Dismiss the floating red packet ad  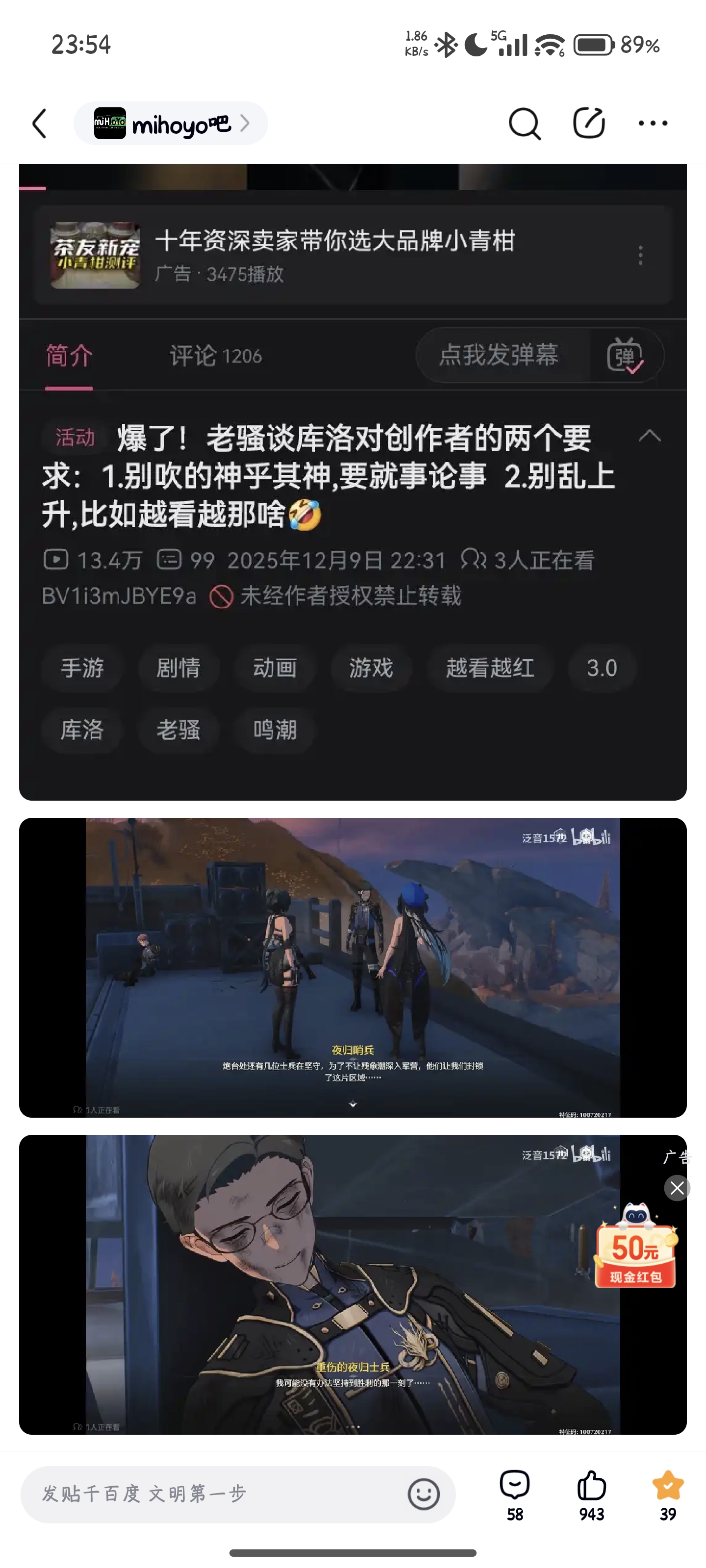(x=677, y=1188)
